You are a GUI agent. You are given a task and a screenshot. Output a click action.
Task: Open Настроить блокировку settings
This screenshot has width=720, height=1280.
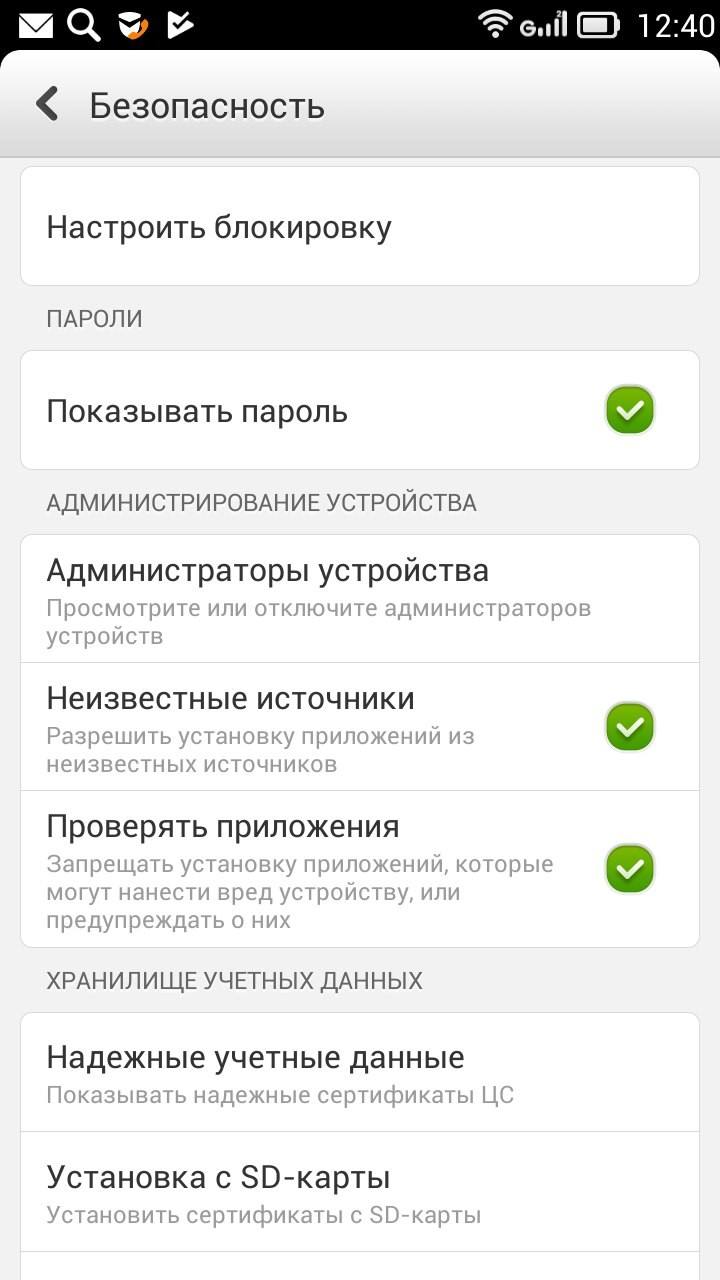click(x=360, y=227)
